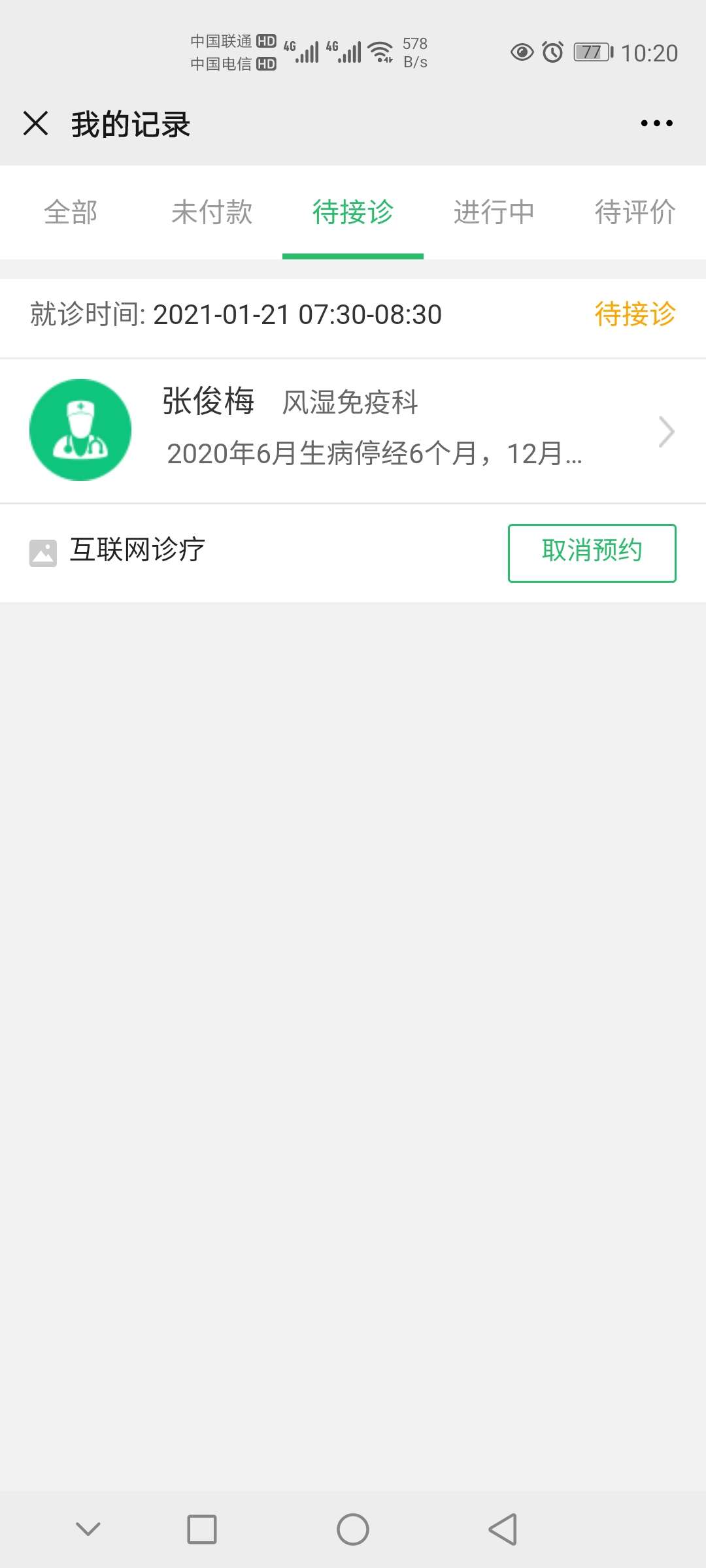The width and height of the screenshot is (706, 1568).
Task: Close the 我的记录 page with the X
Action: click(x=36, y=123)
